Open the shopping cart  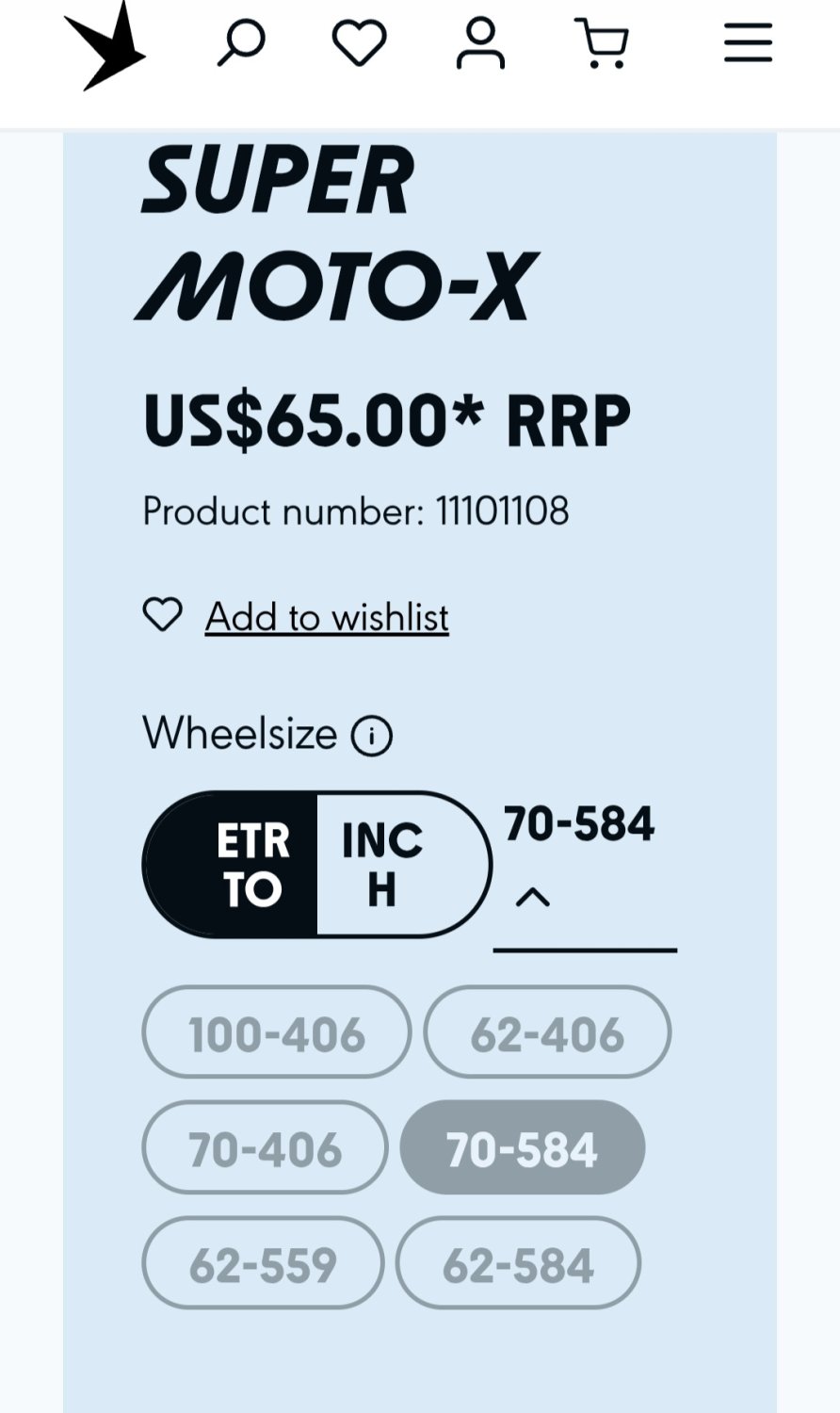click(x=602, y=44)
